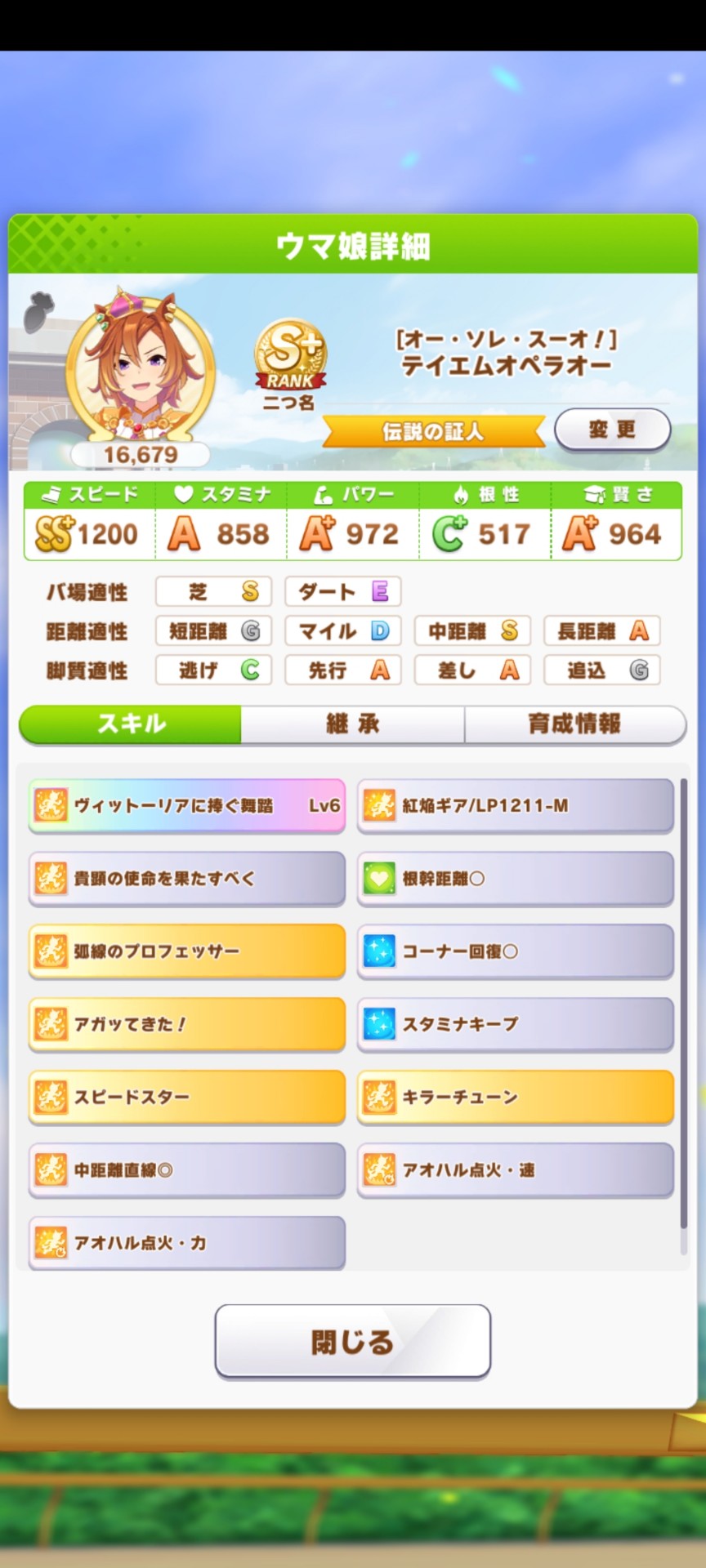Switch to the 育成情報 tab
This screenshot has height=1568, width=706.
click(574, 724)
